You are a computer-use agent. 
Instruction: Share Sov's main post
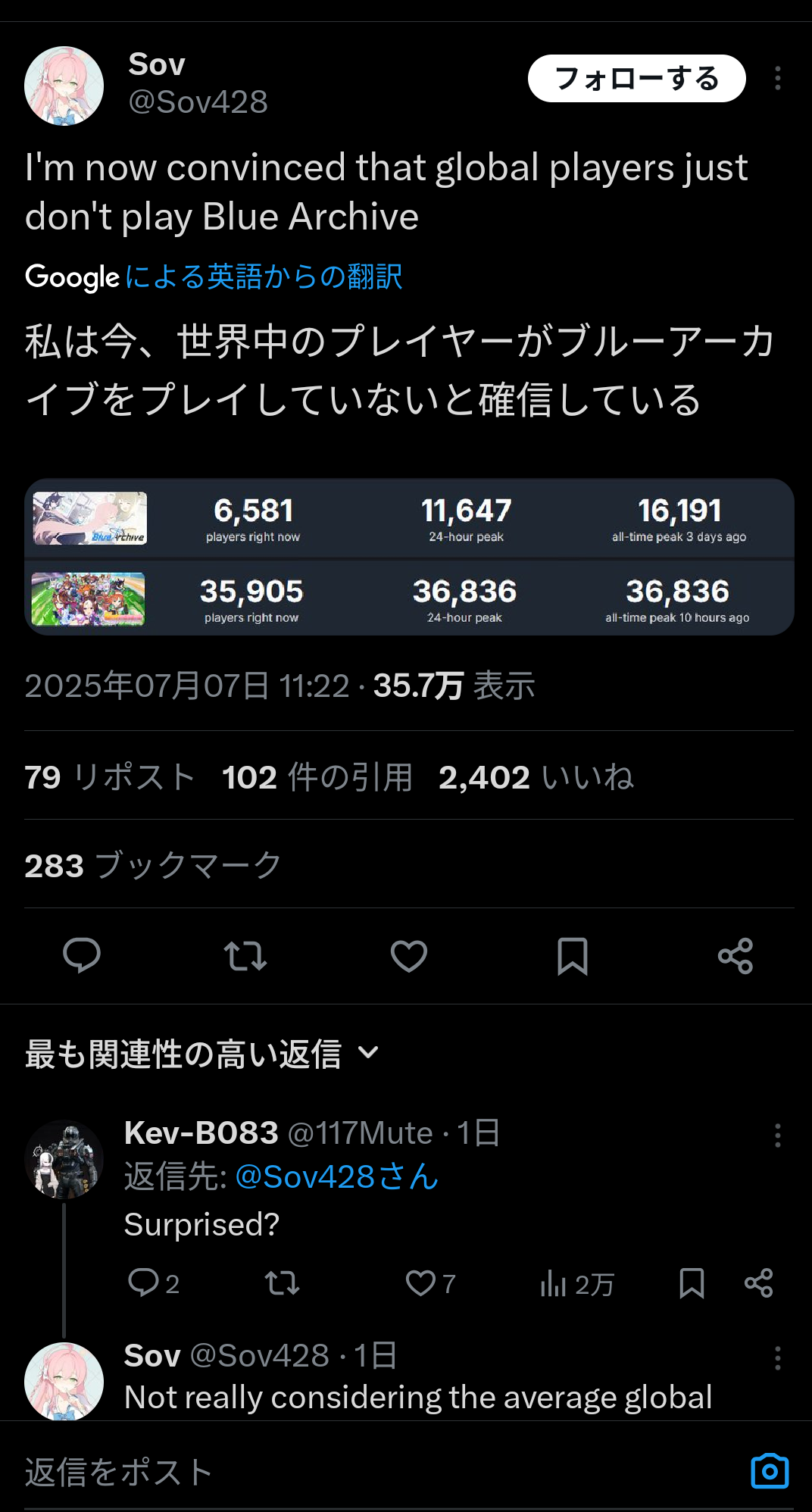(x=735, y=955)
